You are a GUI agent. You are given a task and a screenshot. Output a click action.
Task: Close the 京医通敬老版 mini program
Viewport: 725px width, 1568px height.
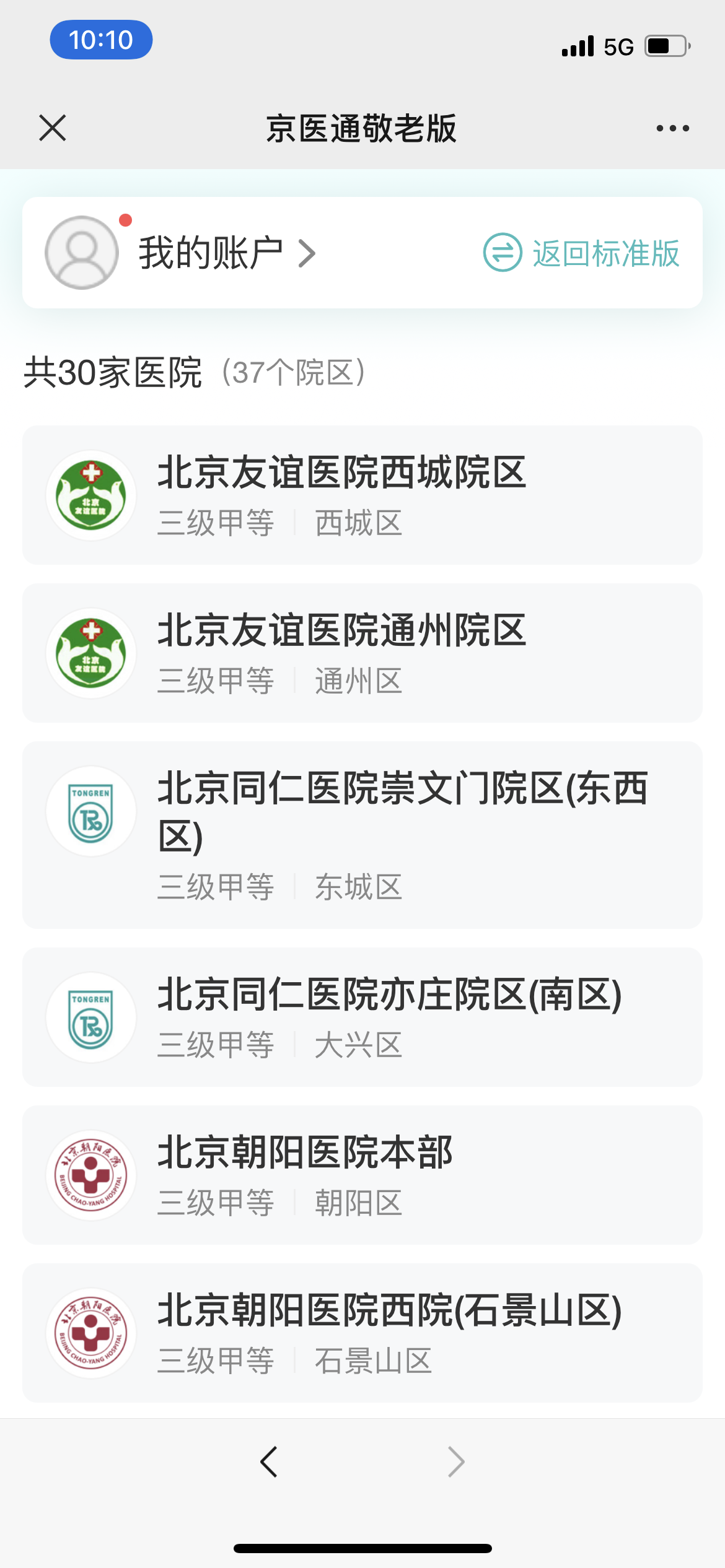pos(53,128)
